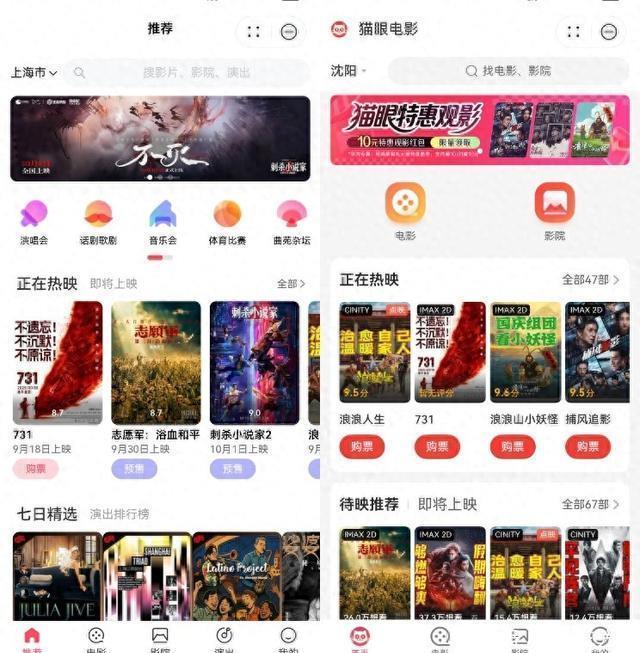View all 47 now-showing movies

click(590, 280)
